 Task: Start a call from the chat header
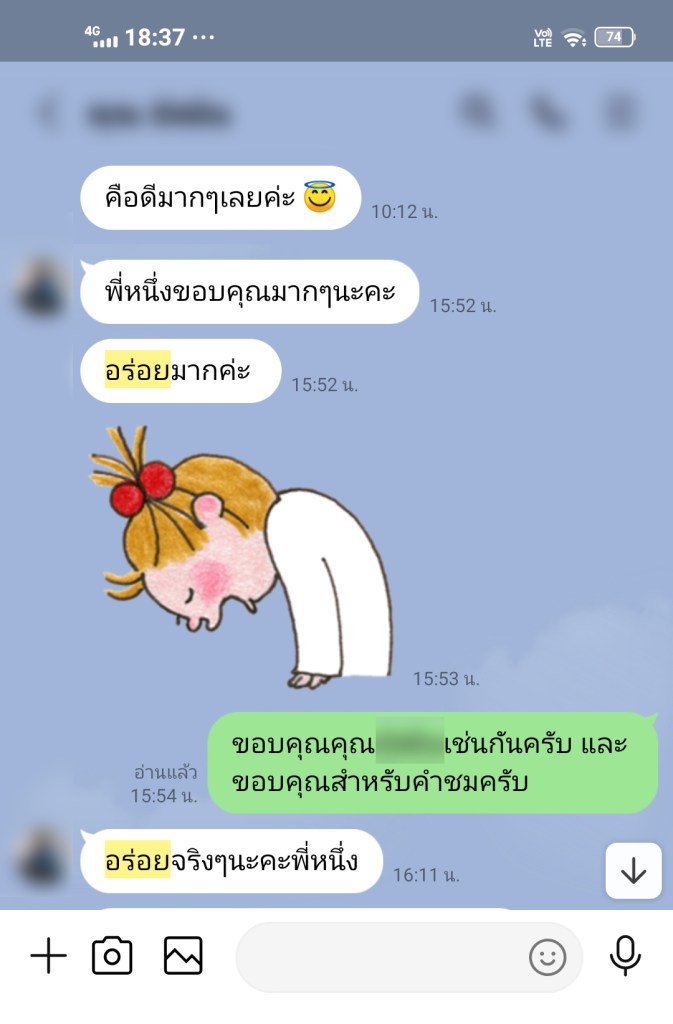[x=547, y=113]
